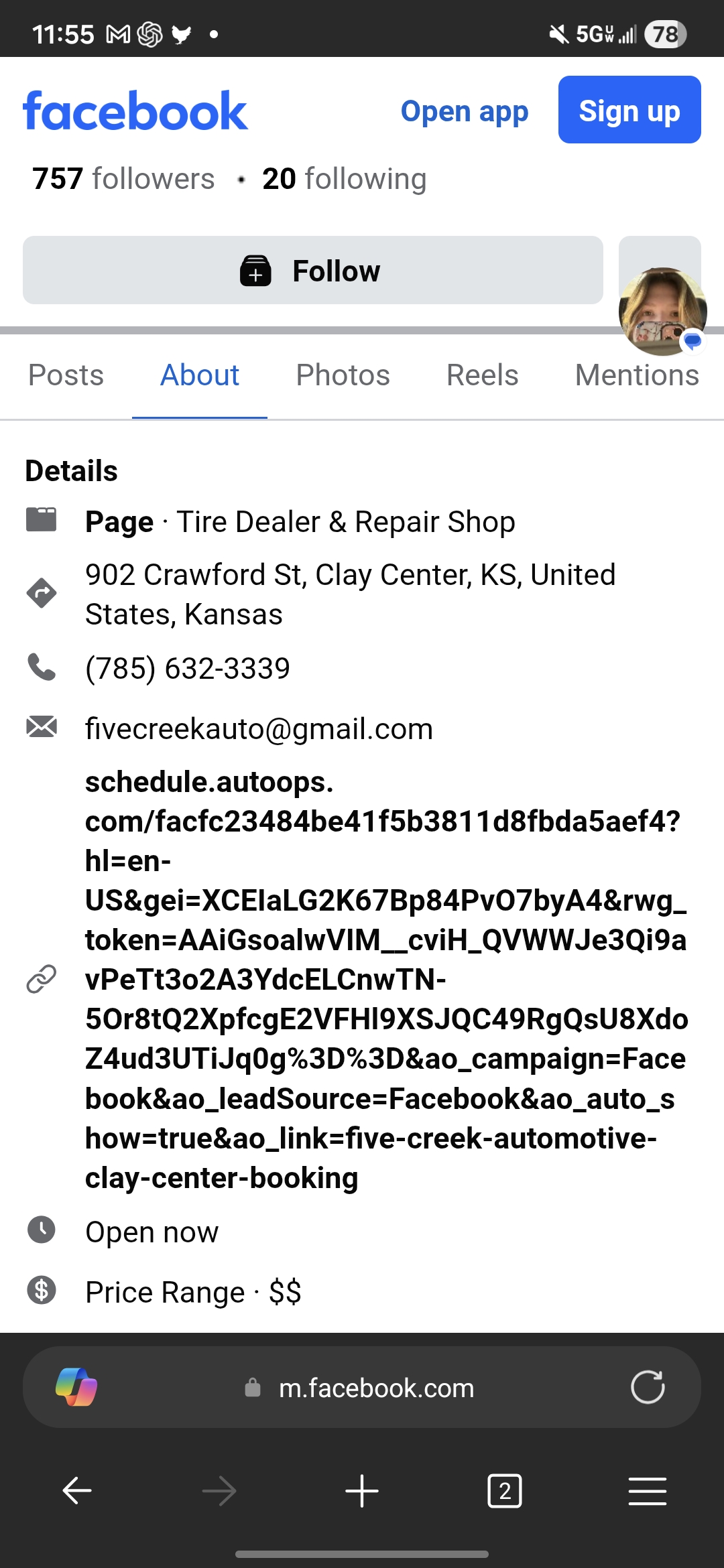Viewport: 724px width, 1568px height.
Task: Switch to the Posts tab
Action: pos(66,375)
